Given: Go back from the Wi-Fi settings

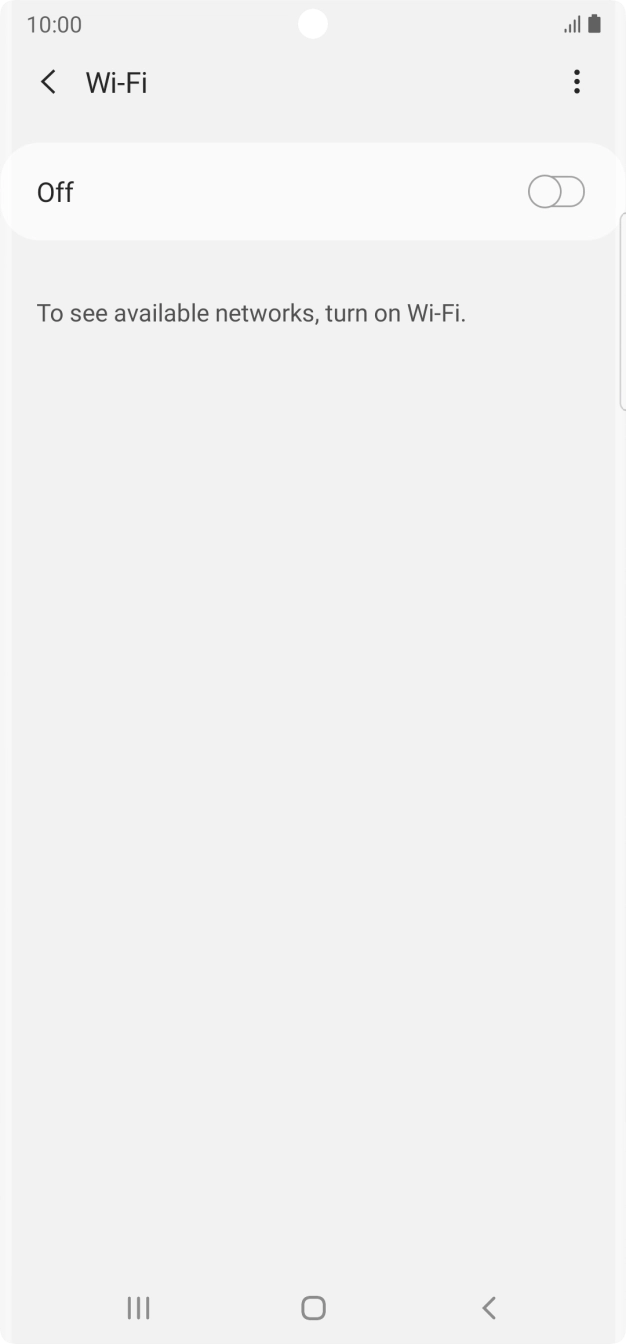Looking at the screenshot, I should point(48,82).
